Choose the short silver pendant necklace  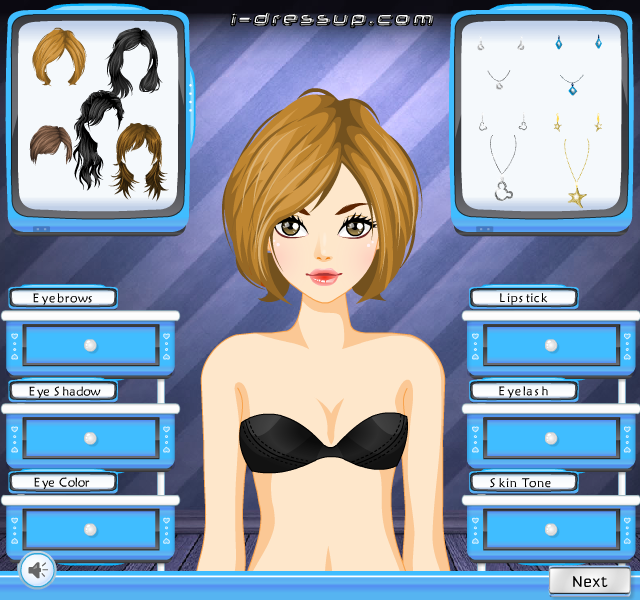click(498, 80)
